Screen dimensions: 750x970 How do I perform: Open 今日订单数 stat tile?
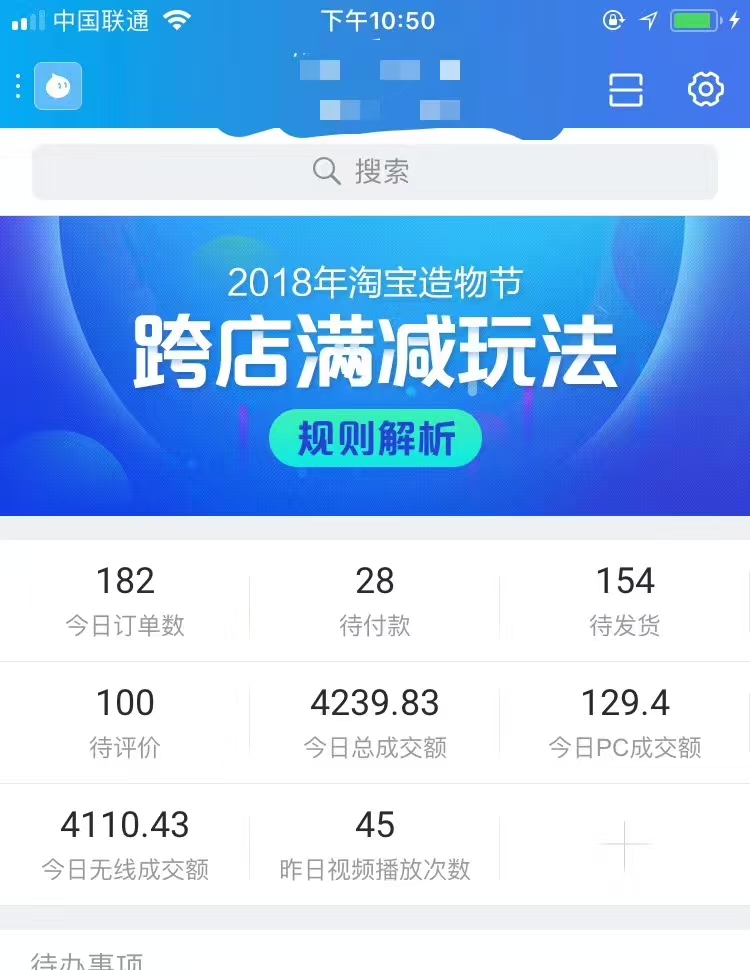pyautogui.click(x=125, y=601)
